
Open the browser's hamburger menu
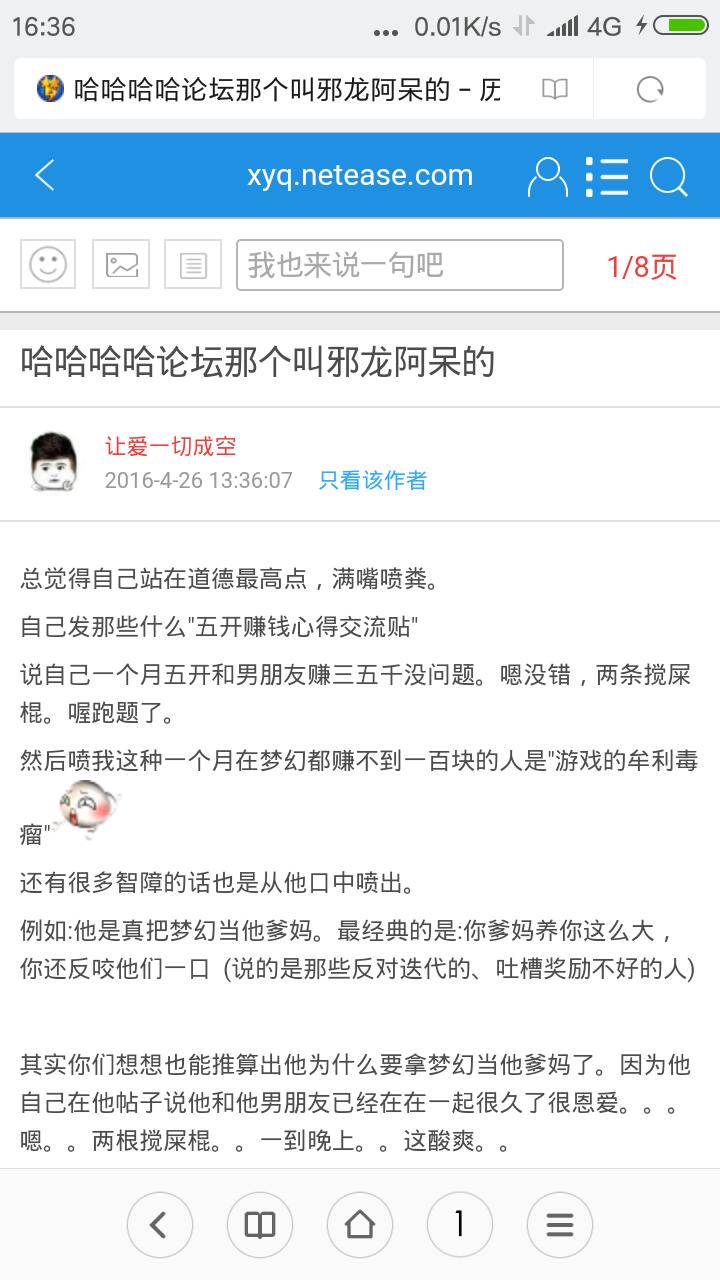(560, 1224)
